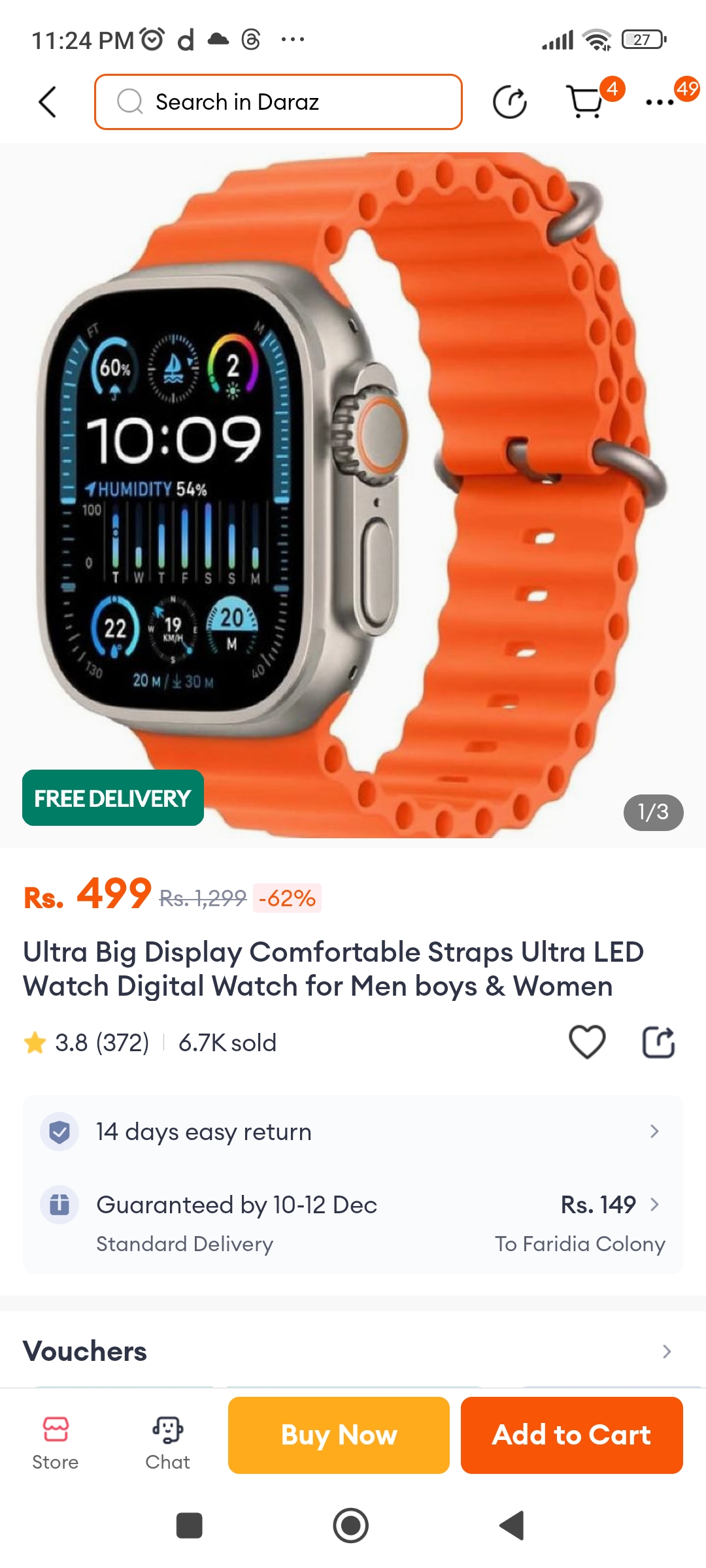Tap Buy Now
The image size is (706, 1568).
339,1435
